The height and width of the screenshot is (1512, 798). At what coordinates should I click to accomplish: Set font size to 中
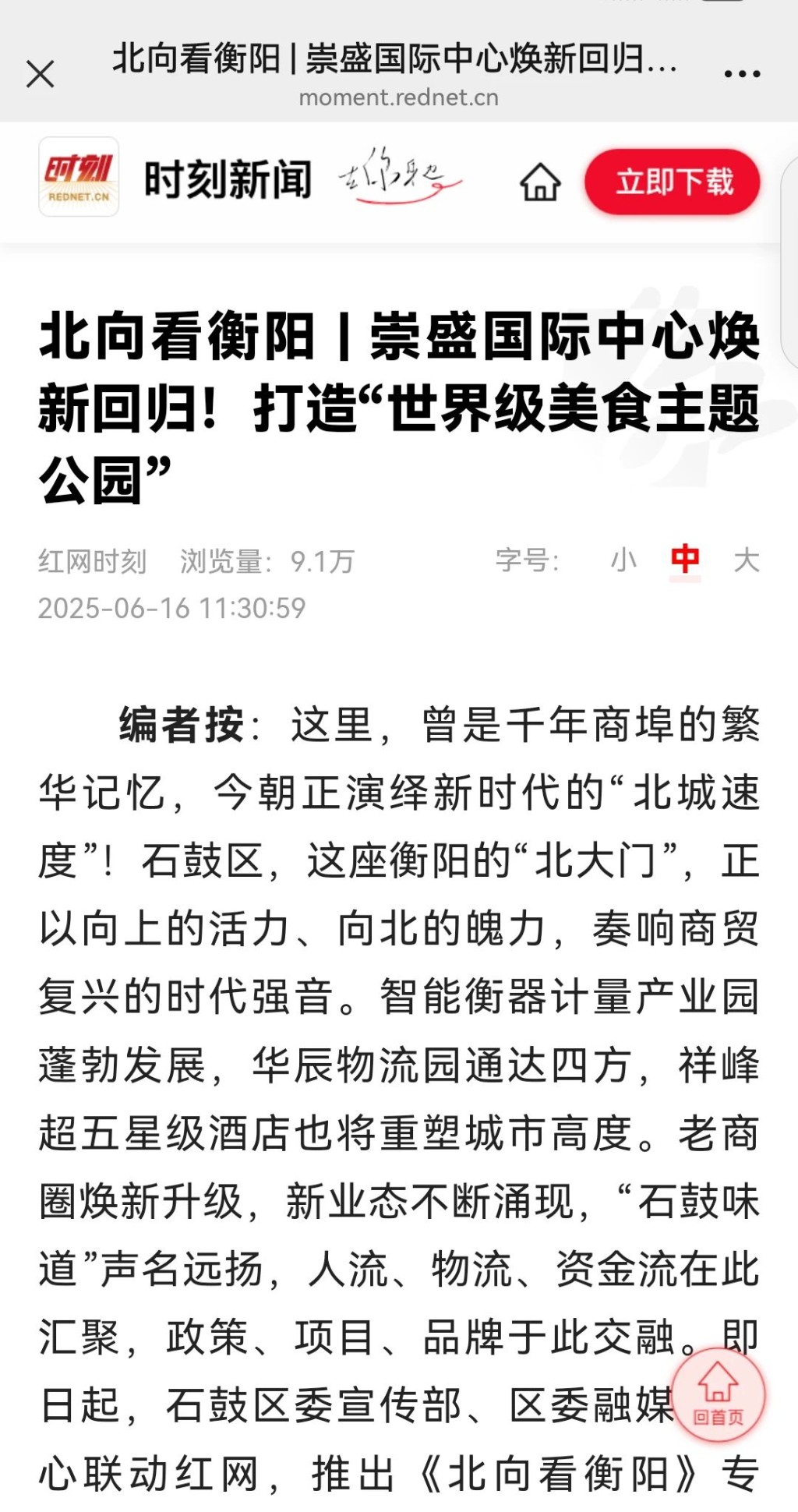(685, 560)
